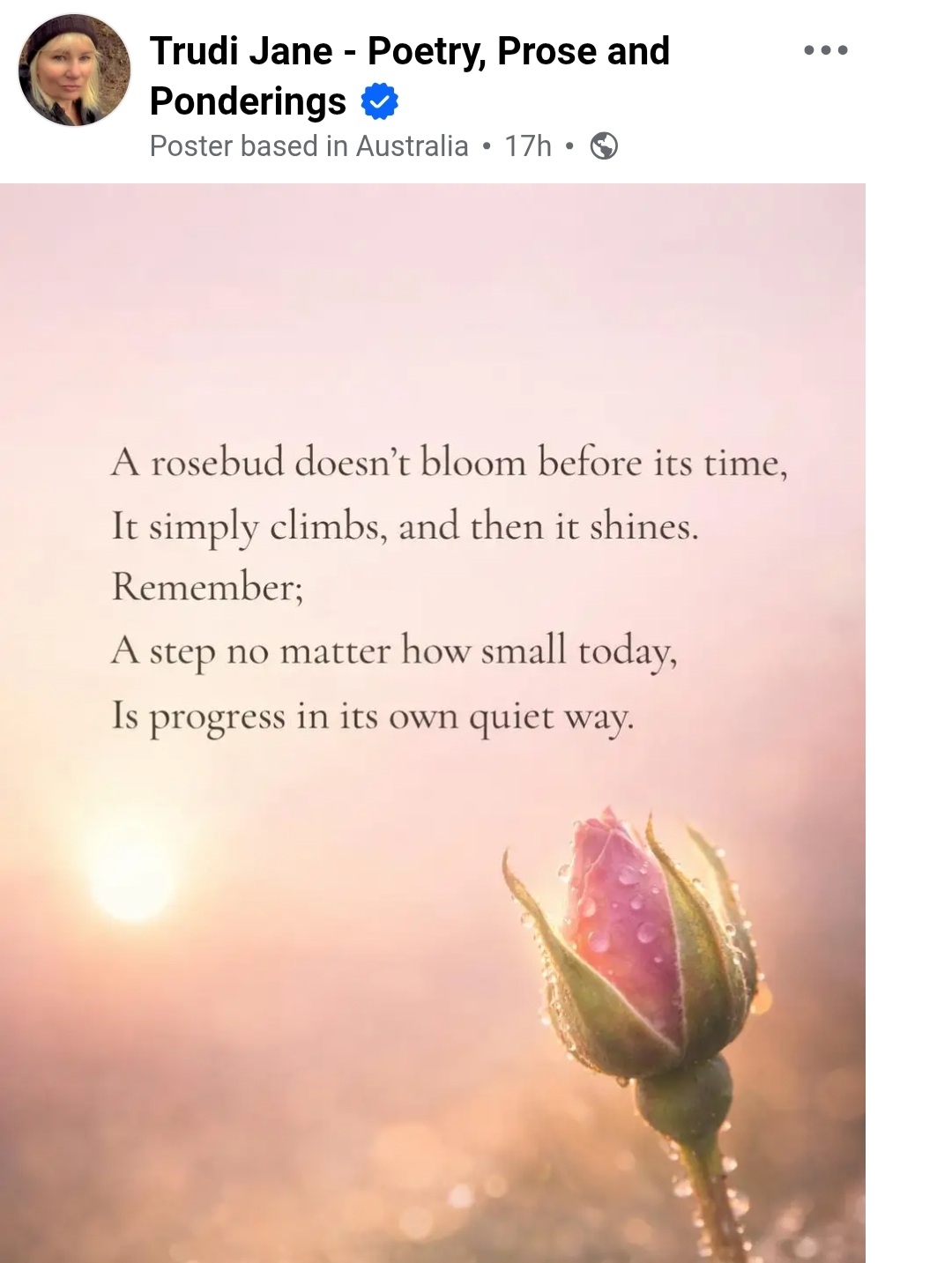Open Trudi Jane's profile picture
Screen dimensions: 952x1263
click(x=74, y=71)
